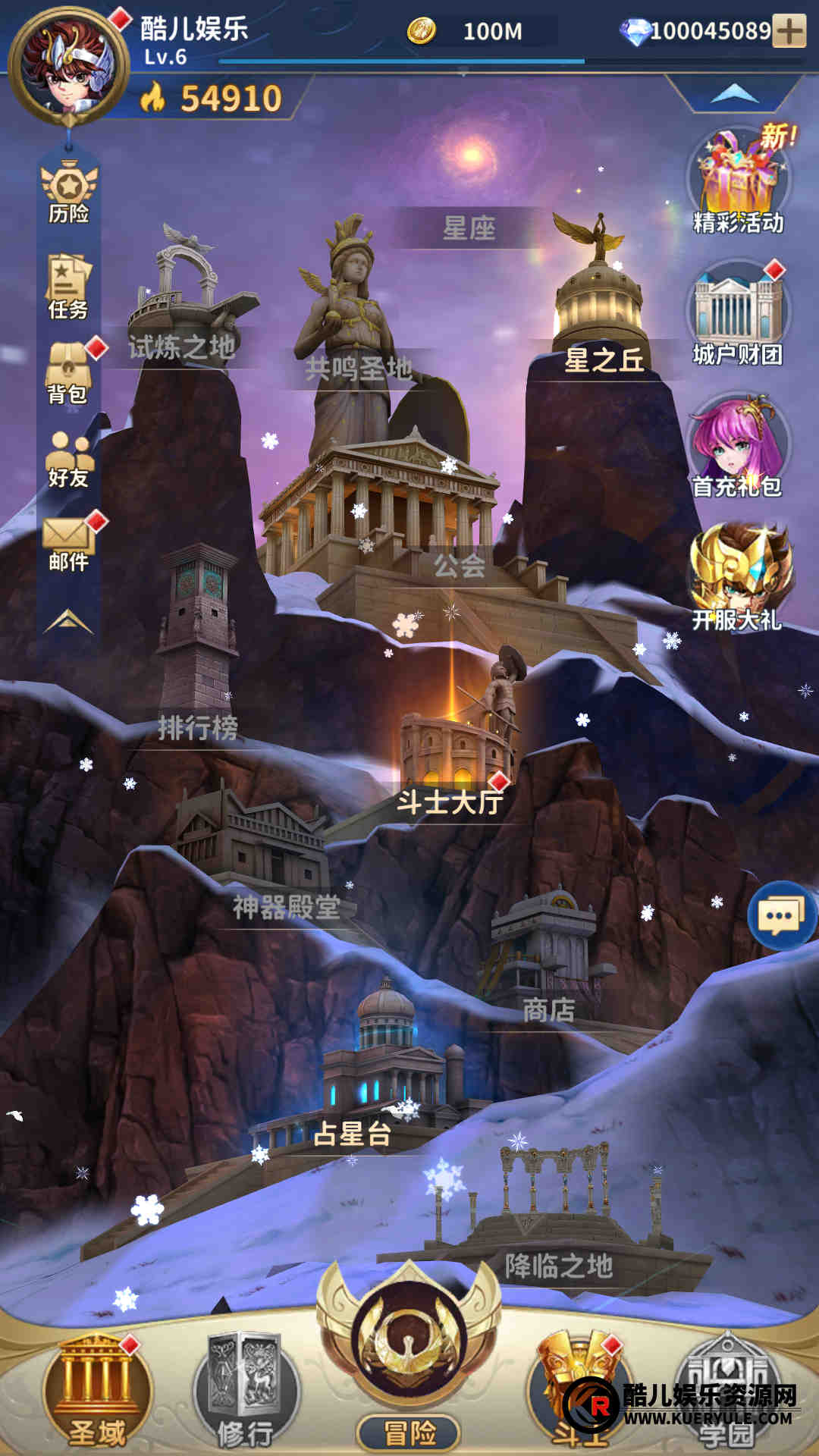Open the 背包 inventory
The image size is (819, 1456).
69,373
